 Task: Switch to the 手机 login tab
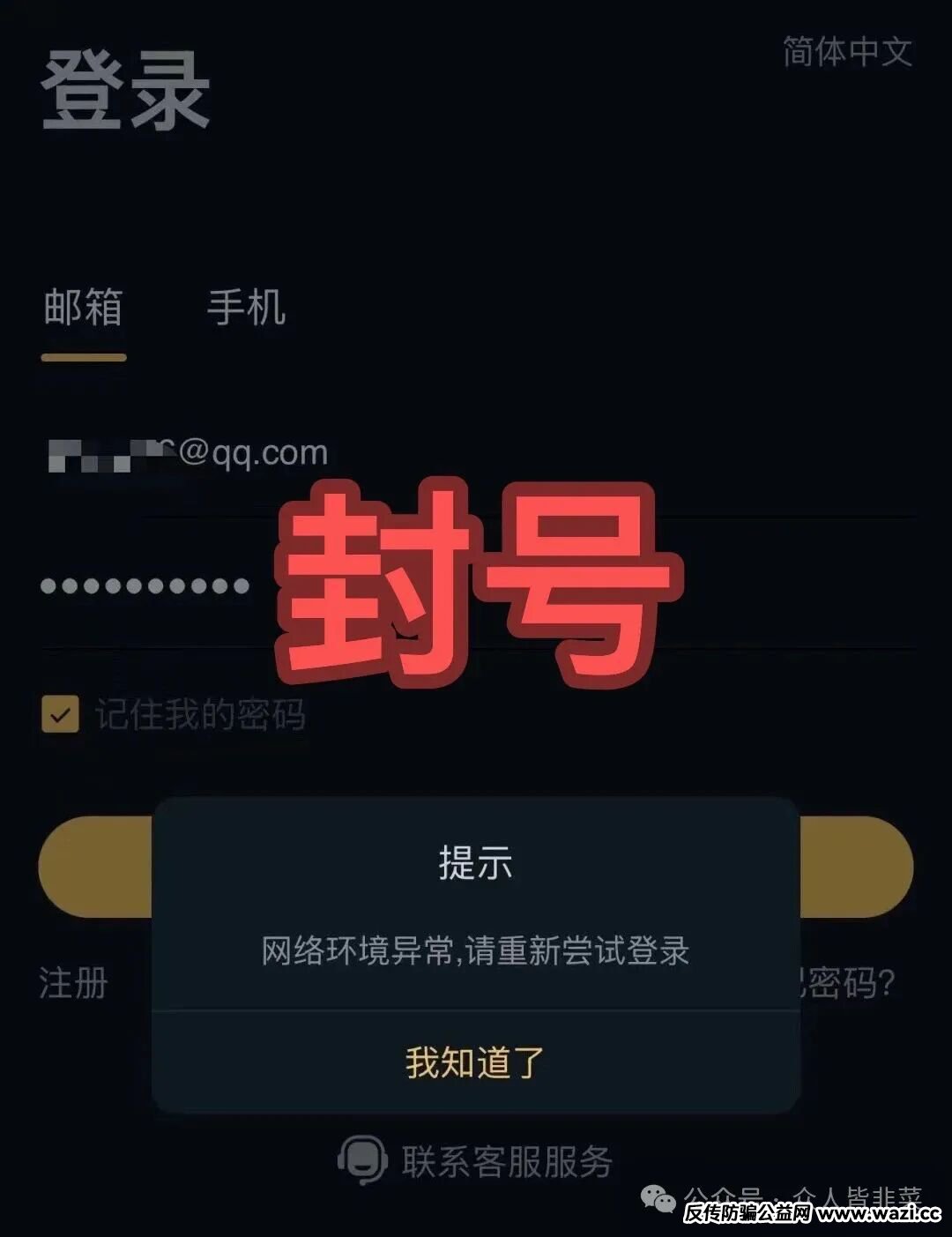[246, 309]
